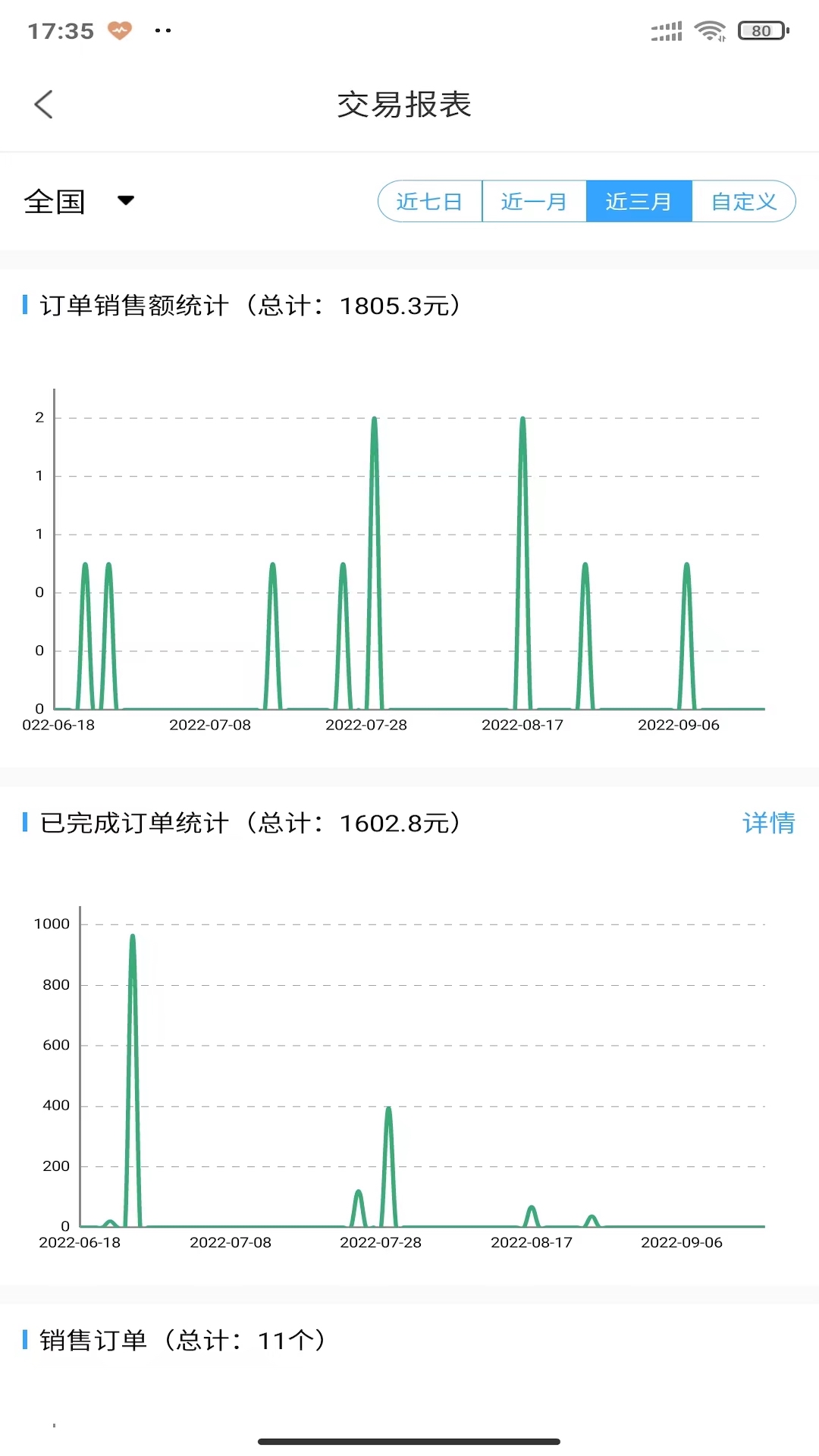Image resolution: width=819 pixels, height=1456 pixels.
Task: Tap the down arrow next to 全国
Action: click(x=126, y=200)
